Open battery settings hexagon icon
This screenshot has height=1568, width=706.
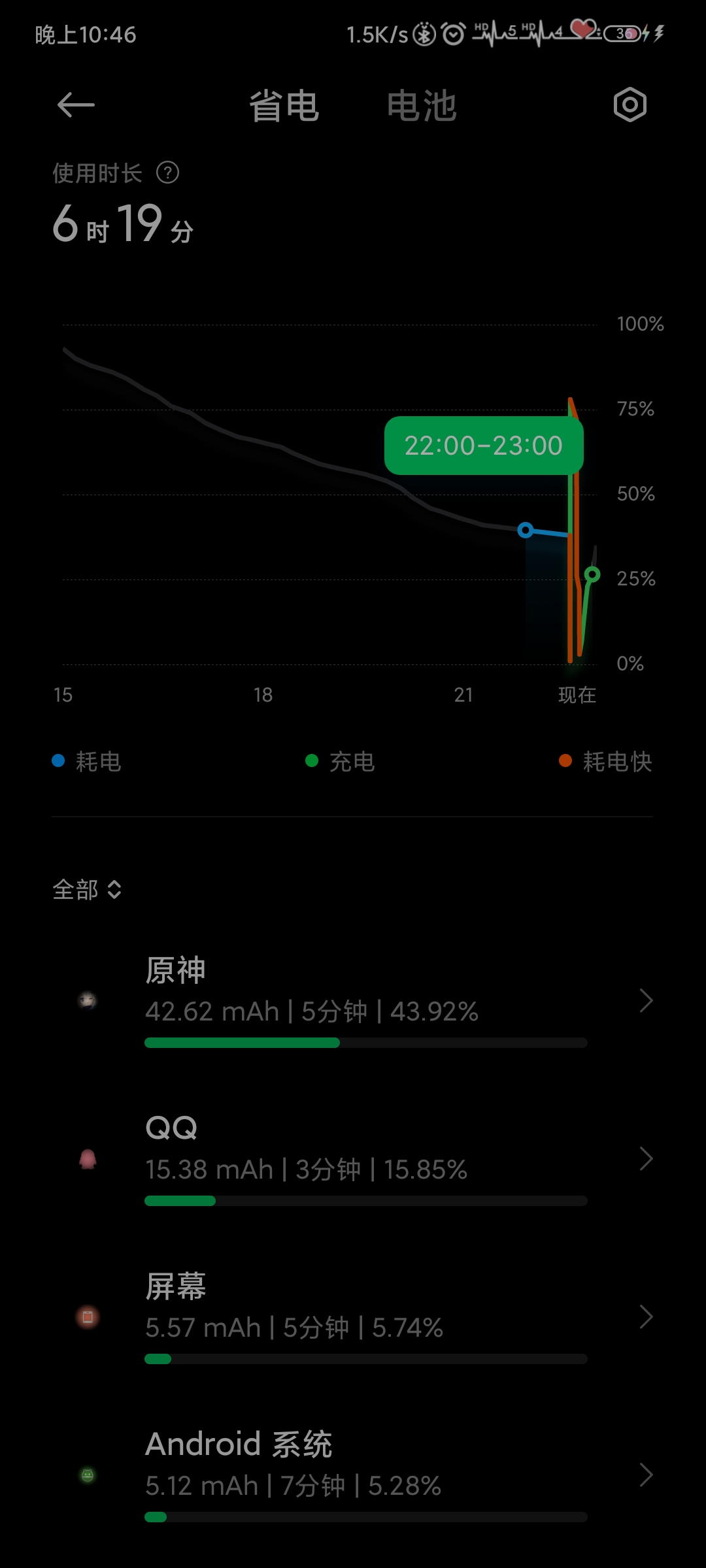tap(630, 105)
